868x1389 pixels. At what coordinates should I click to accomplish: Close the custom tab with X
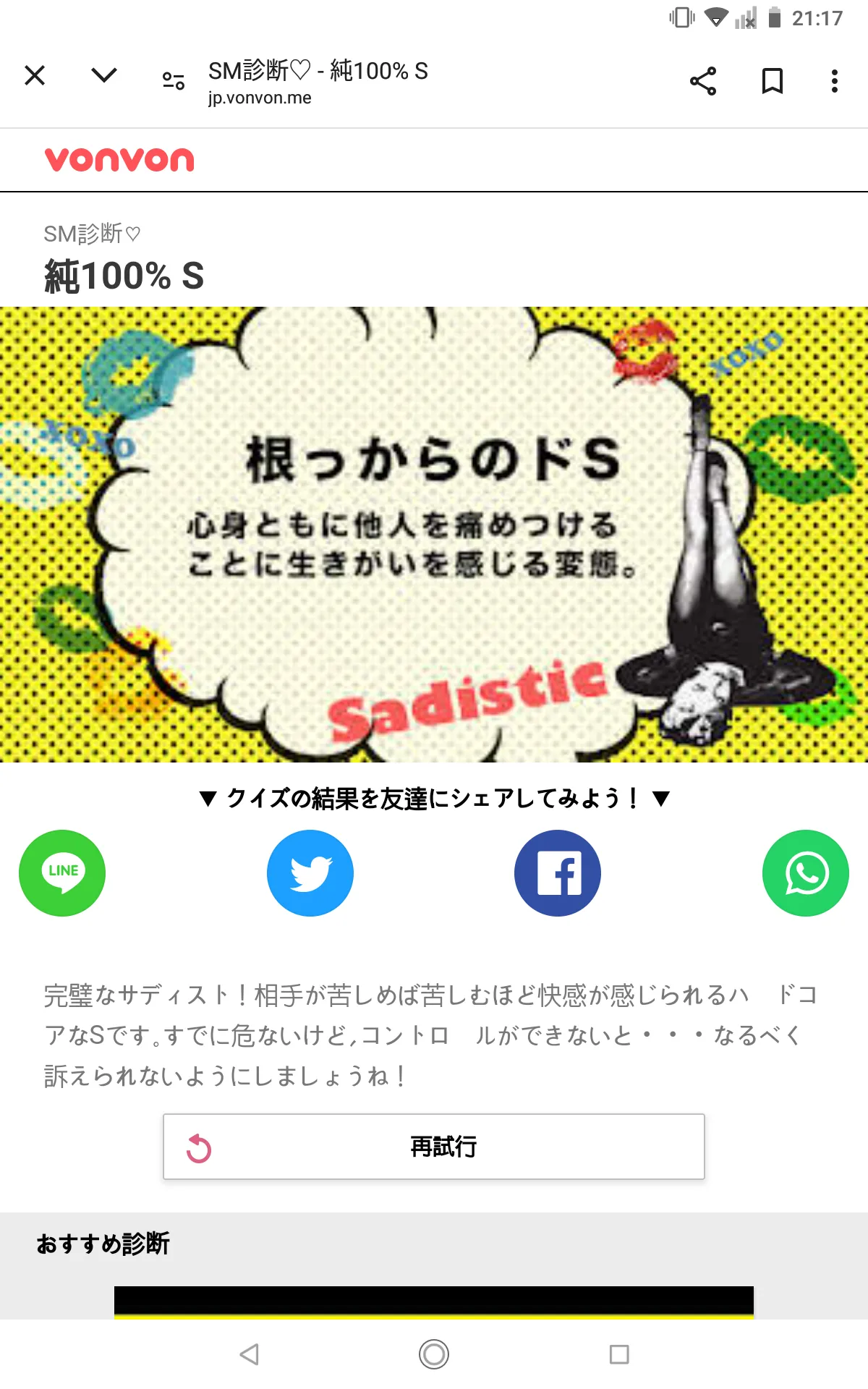pyautogui.click(x=35, y=75)
